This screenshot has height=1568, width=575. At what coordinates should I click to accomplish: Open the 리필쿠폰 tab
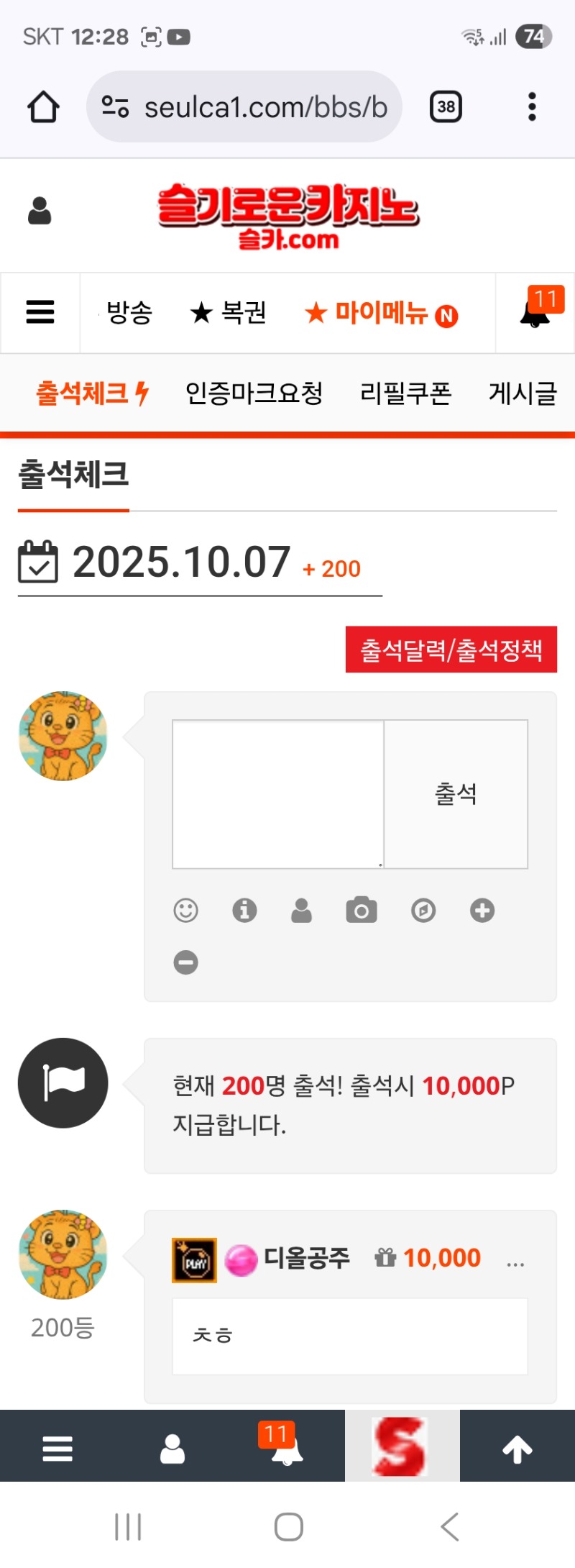pyautogui.click(x=405, y=393)
